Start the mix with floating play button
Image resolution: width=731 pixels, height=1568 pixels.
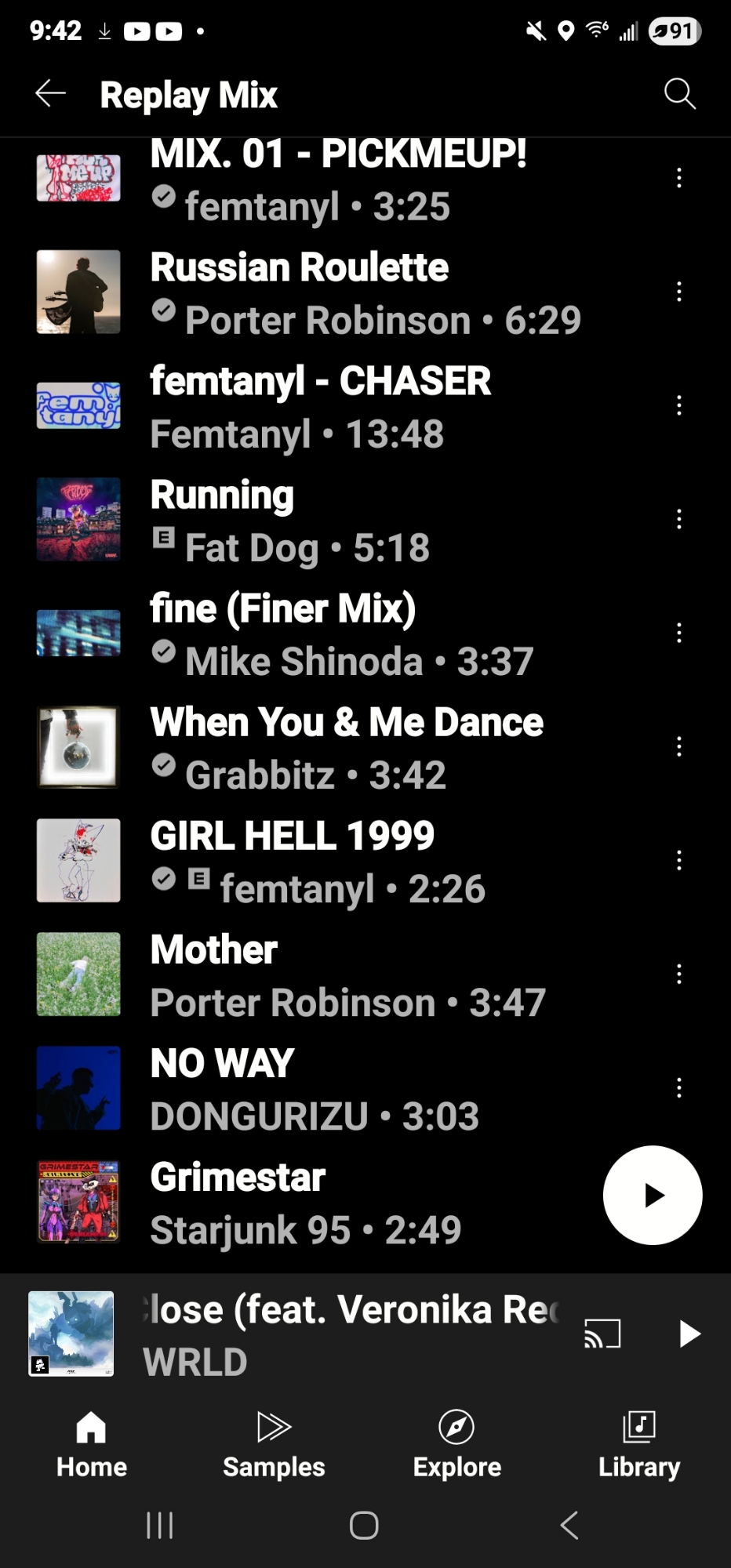coord(653,1195)
